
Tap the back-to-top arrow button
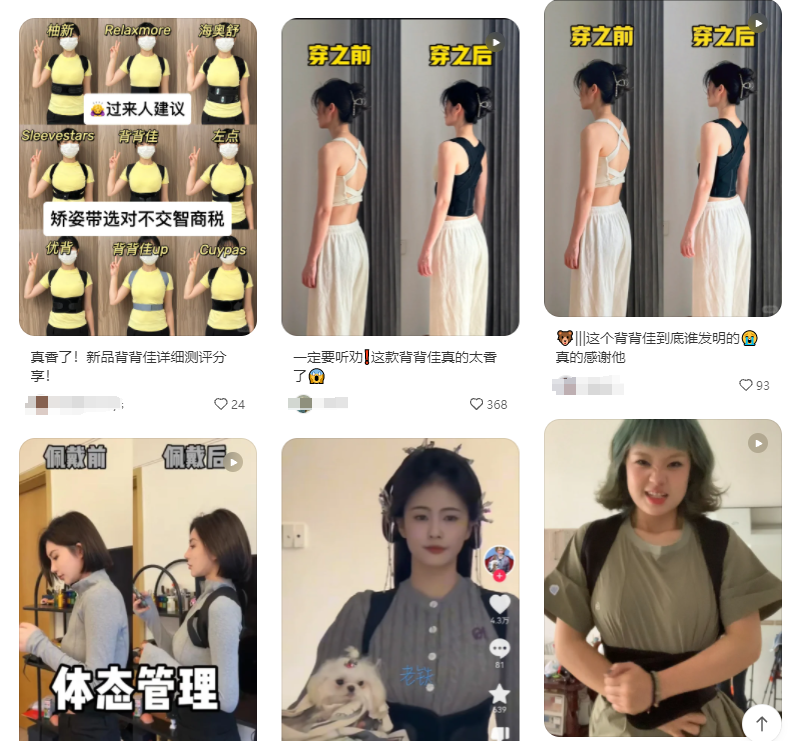(x=762, y=722)
